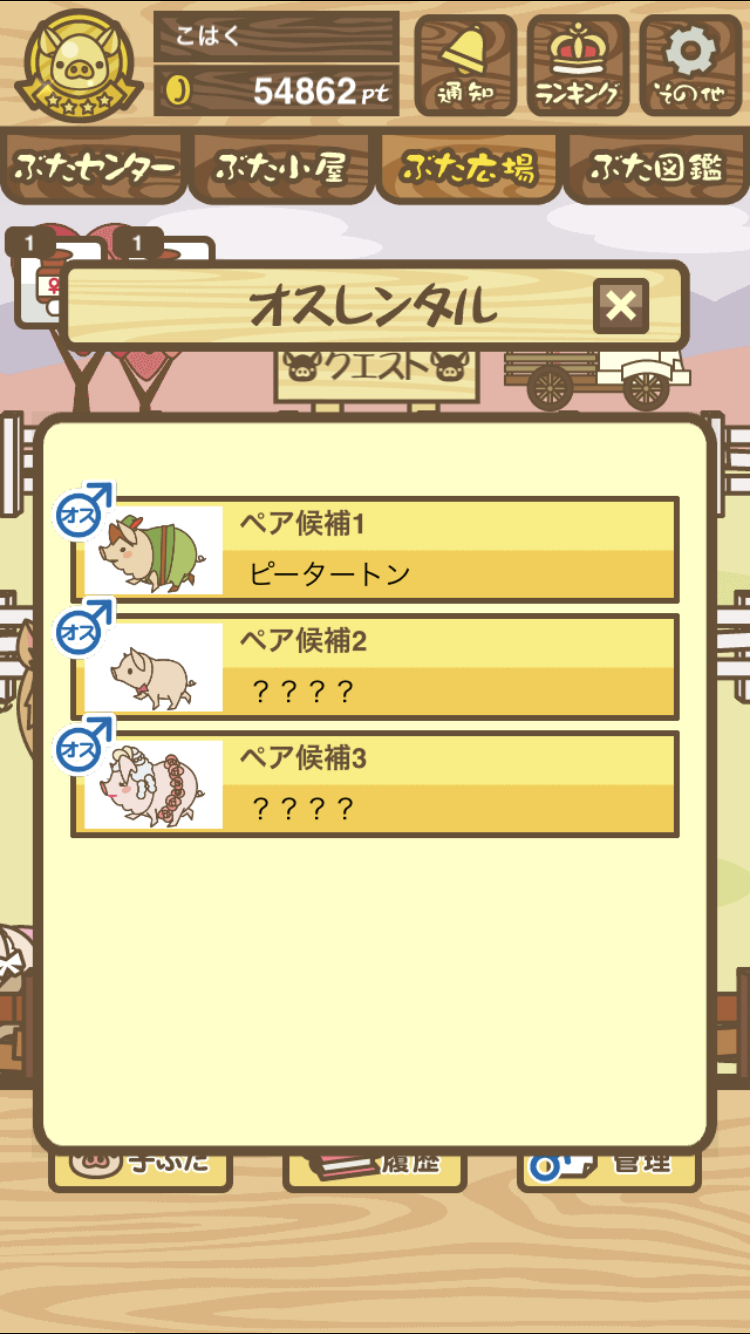Open 通知 notifications bell
The height and width of the screenshot is (1334, 750).
[465, 65]
